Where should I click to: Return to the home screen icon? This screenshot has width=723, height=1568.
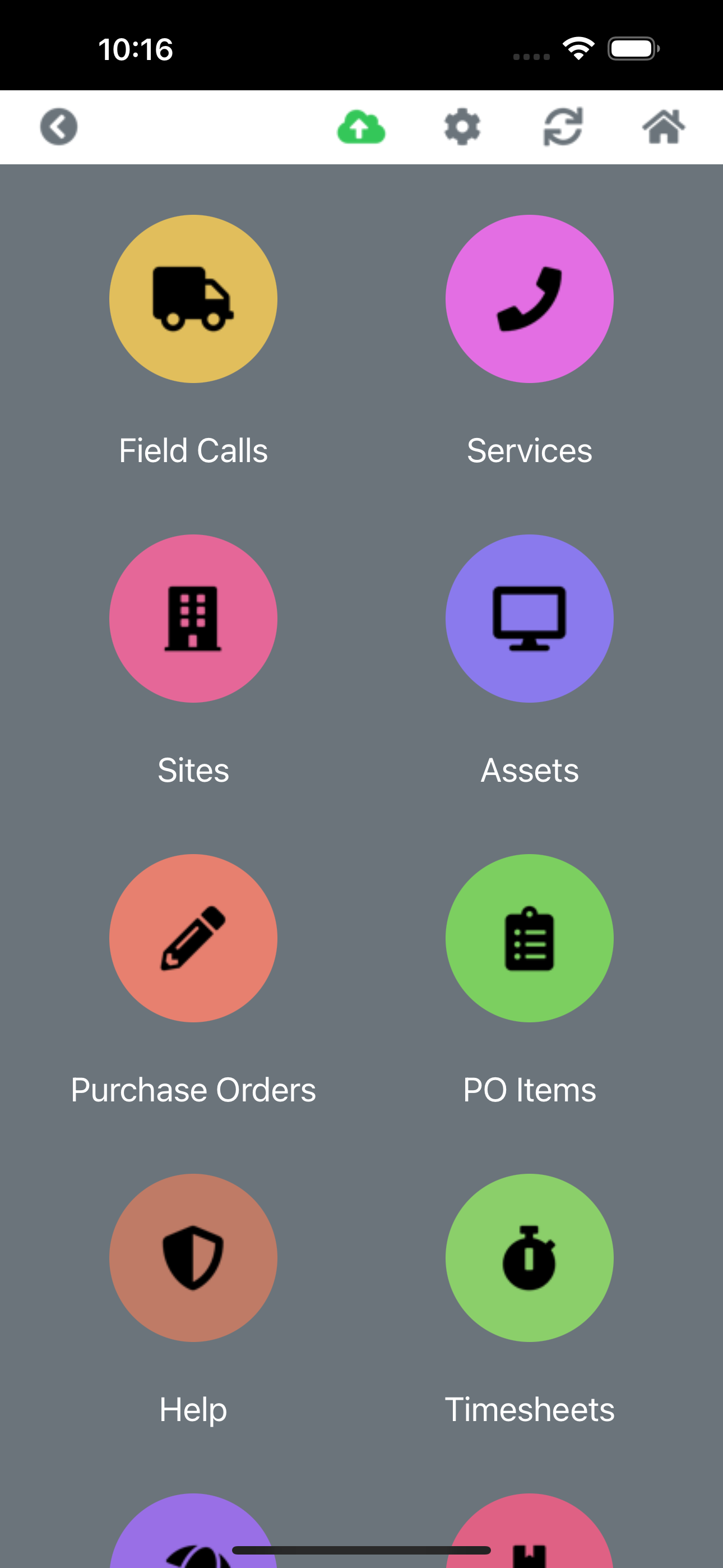pos(664,127)
